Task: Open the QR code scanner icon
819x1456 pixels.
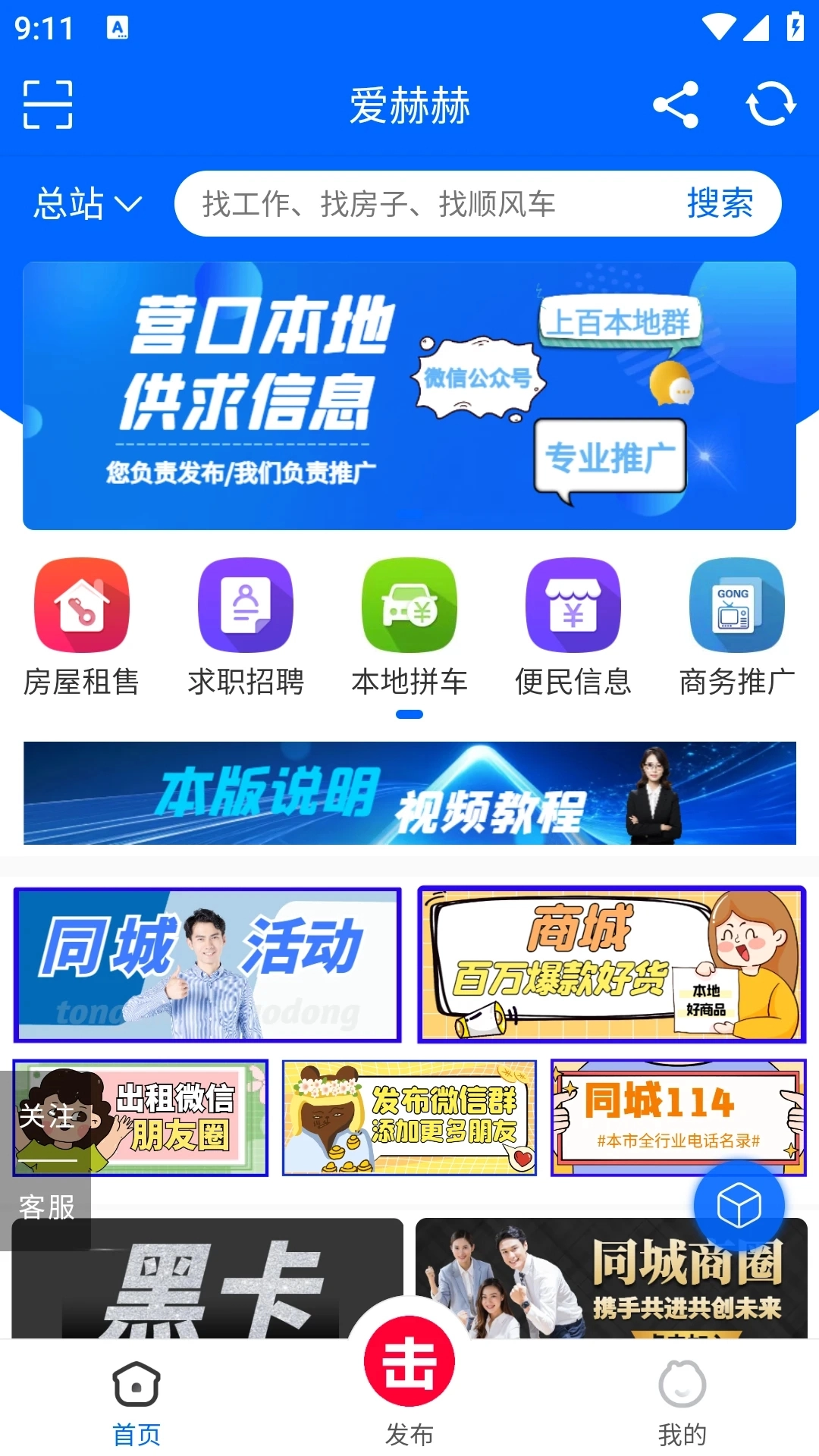Action: pos(49,106)
